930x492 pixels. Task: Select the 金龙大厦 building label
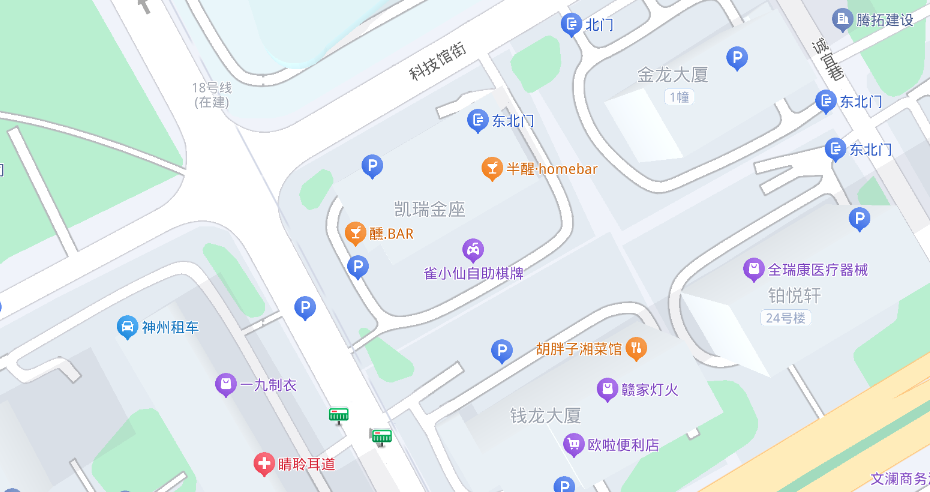point(673,75)
